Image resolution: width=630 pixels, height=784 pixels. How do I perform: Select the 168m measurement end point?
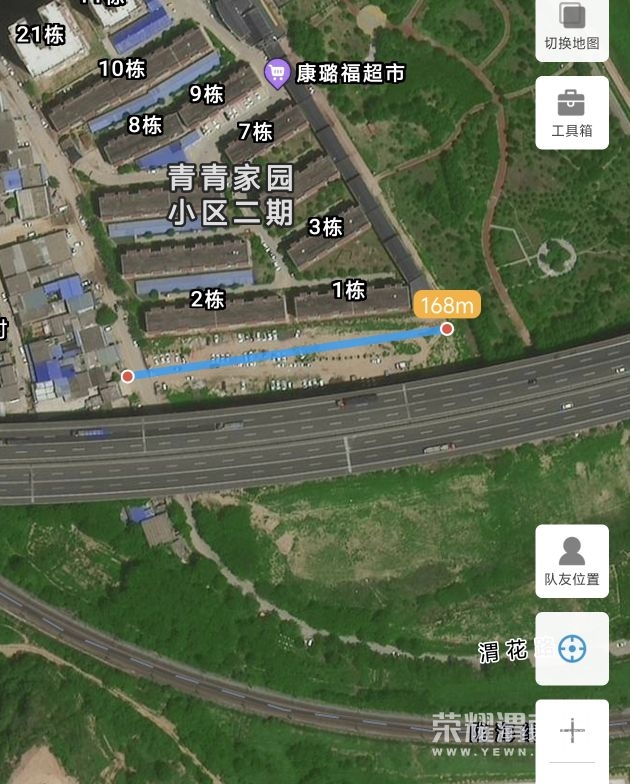coord(447,328)
